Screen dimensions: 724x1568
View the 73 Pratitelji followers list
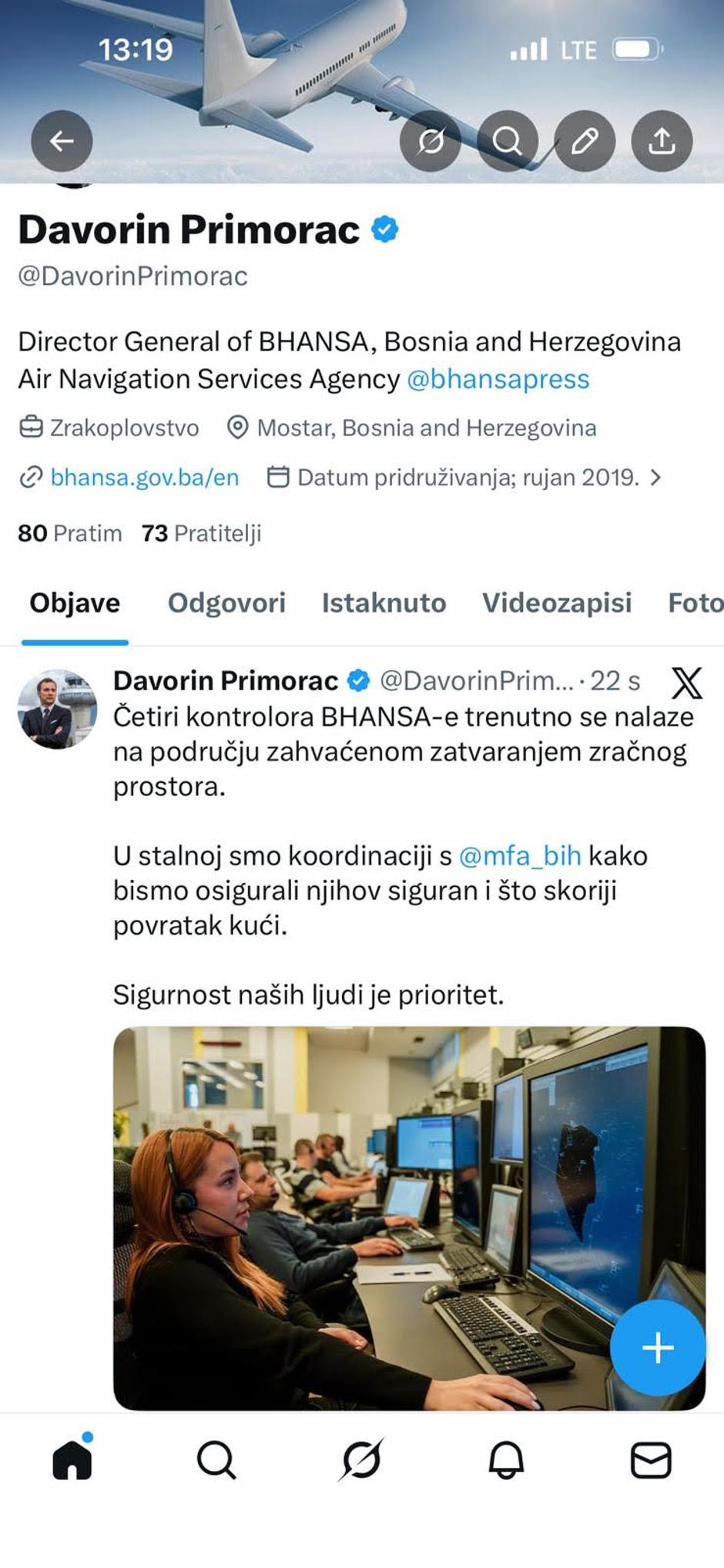click(201, 533)
